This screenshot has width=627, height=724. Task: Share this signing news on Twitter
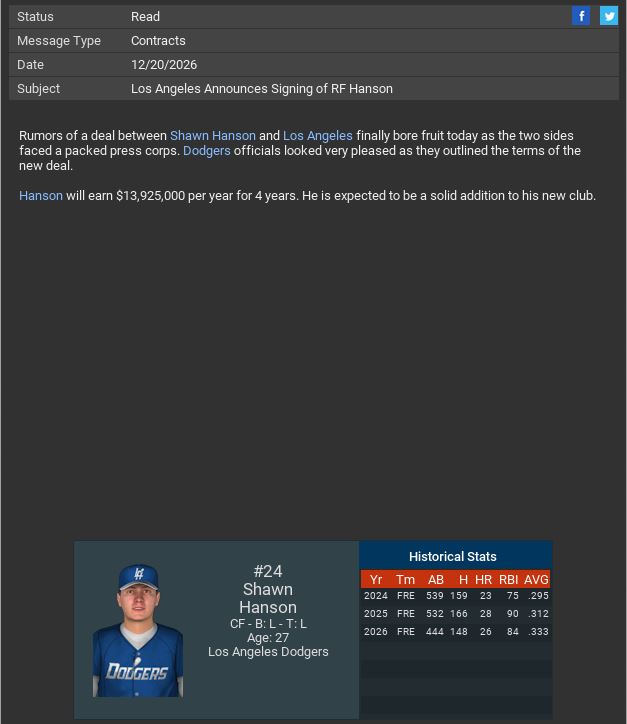tap(608, 16)
